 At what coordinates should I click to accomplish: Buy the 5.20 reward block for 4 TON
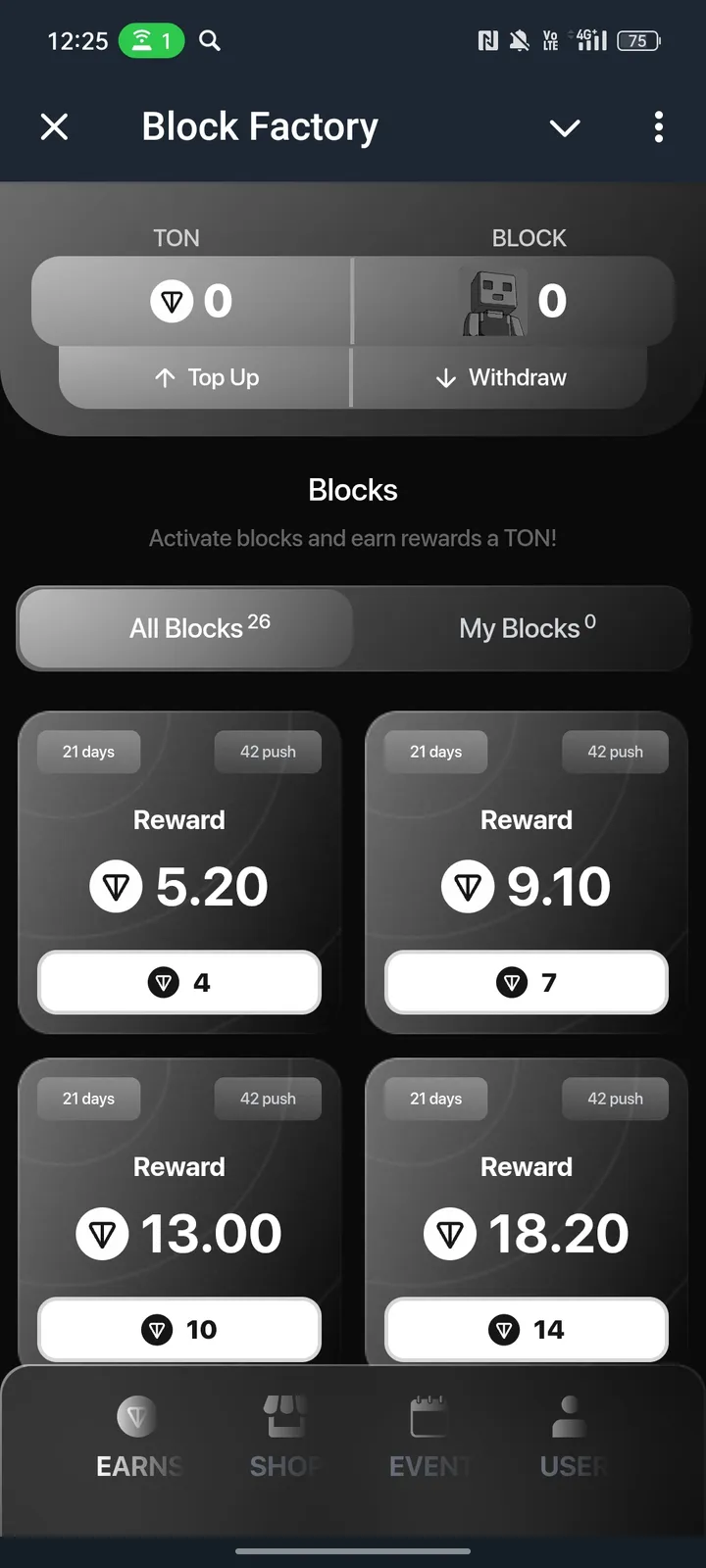pos(178,982)
